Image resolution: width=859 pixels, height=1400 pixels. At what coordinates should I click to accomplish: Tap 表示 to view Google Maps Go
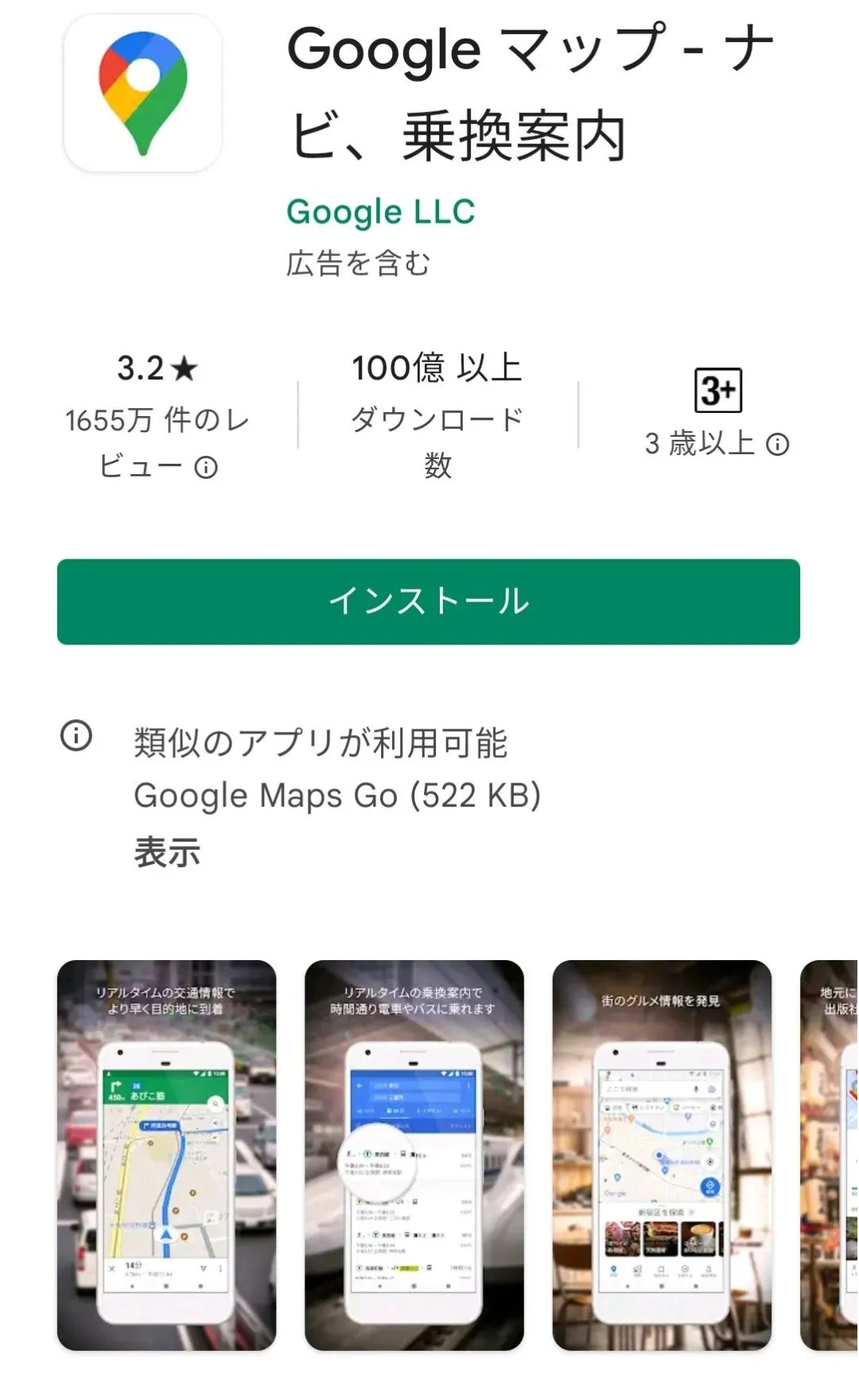click(167, 852)
